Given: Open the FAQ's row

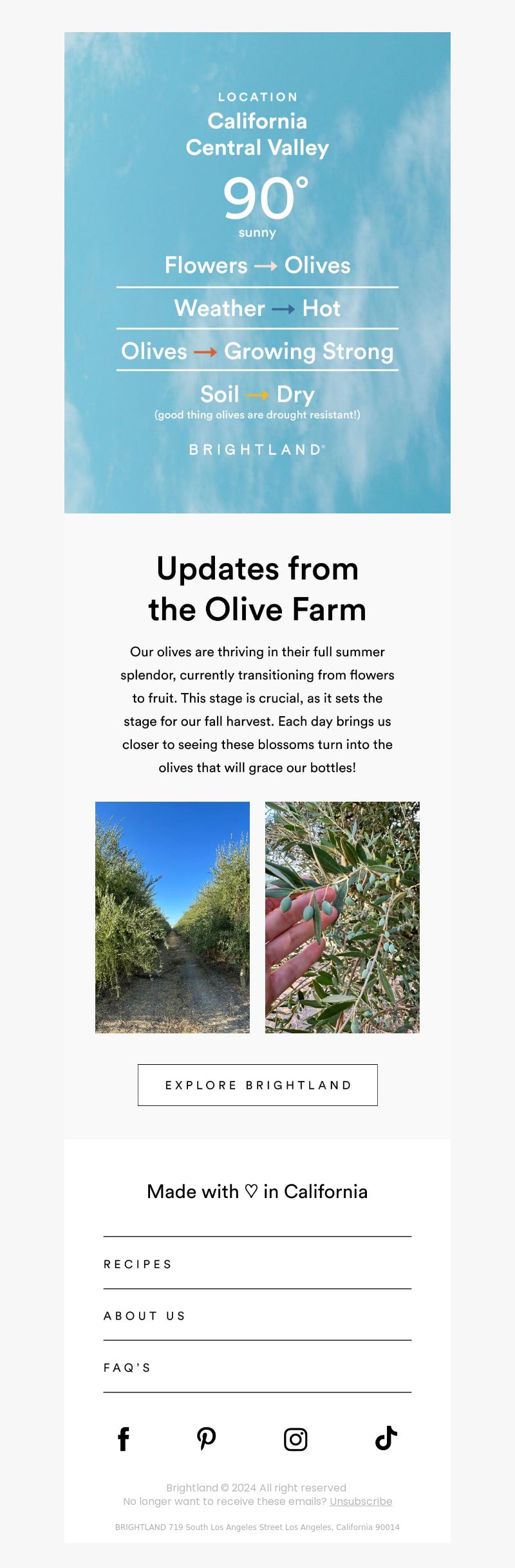Looking at the screenshot, I should click(127, 1367).
